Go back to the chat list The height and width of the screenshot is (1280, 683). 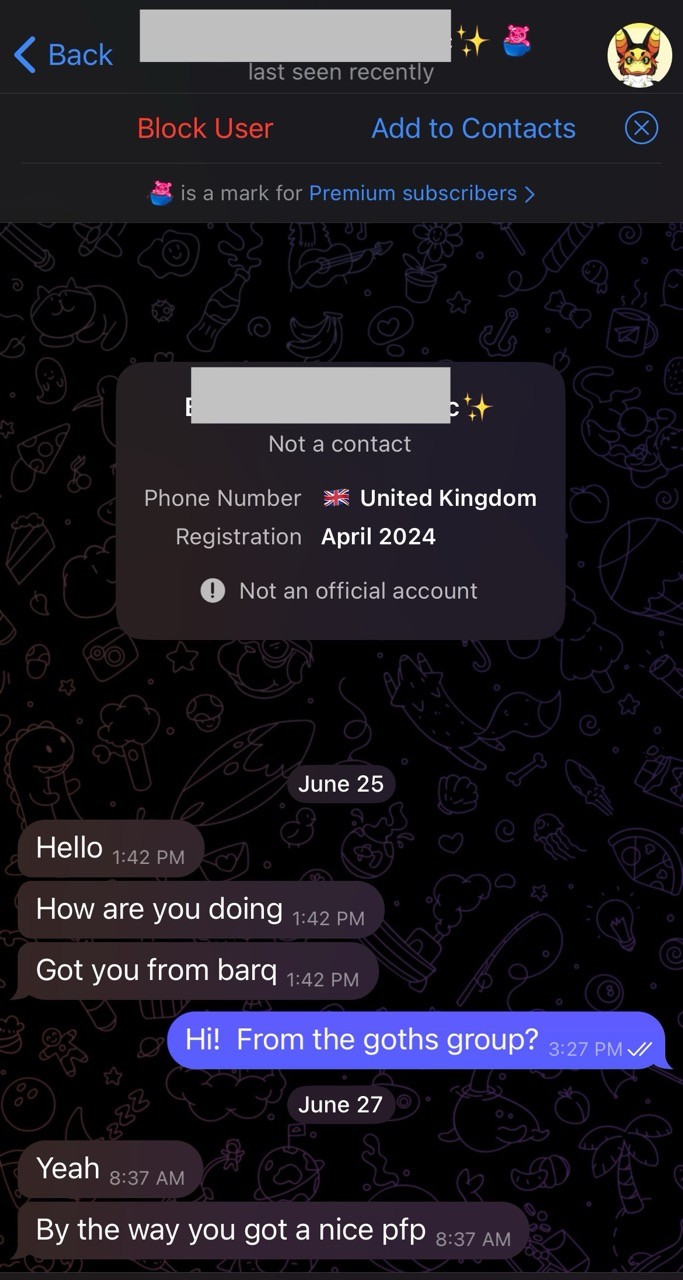tap(63, 54)
